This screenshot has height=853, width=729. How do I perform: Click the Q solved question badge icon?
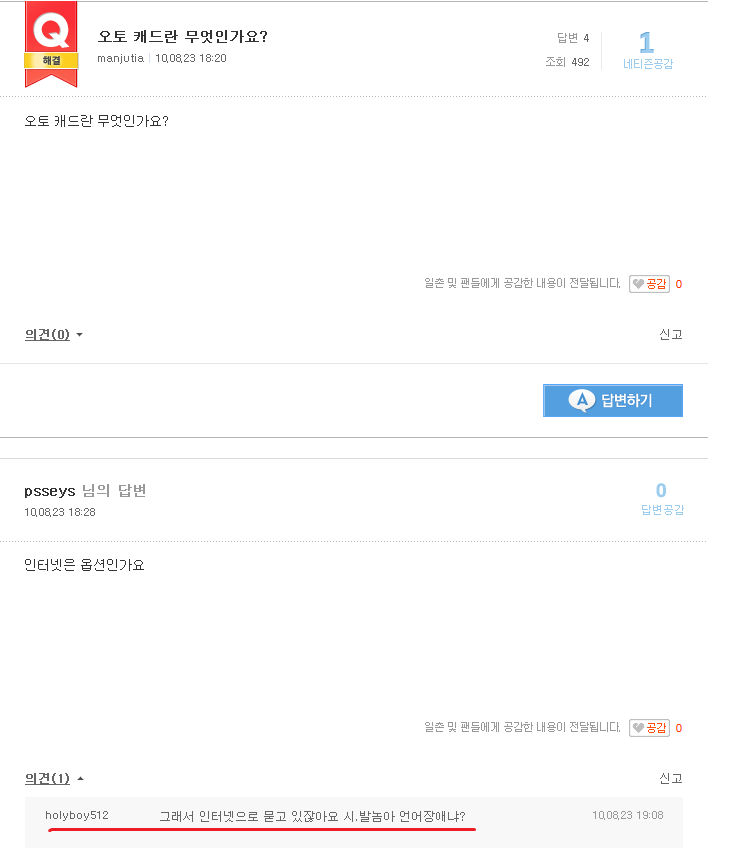coord(50,30)
